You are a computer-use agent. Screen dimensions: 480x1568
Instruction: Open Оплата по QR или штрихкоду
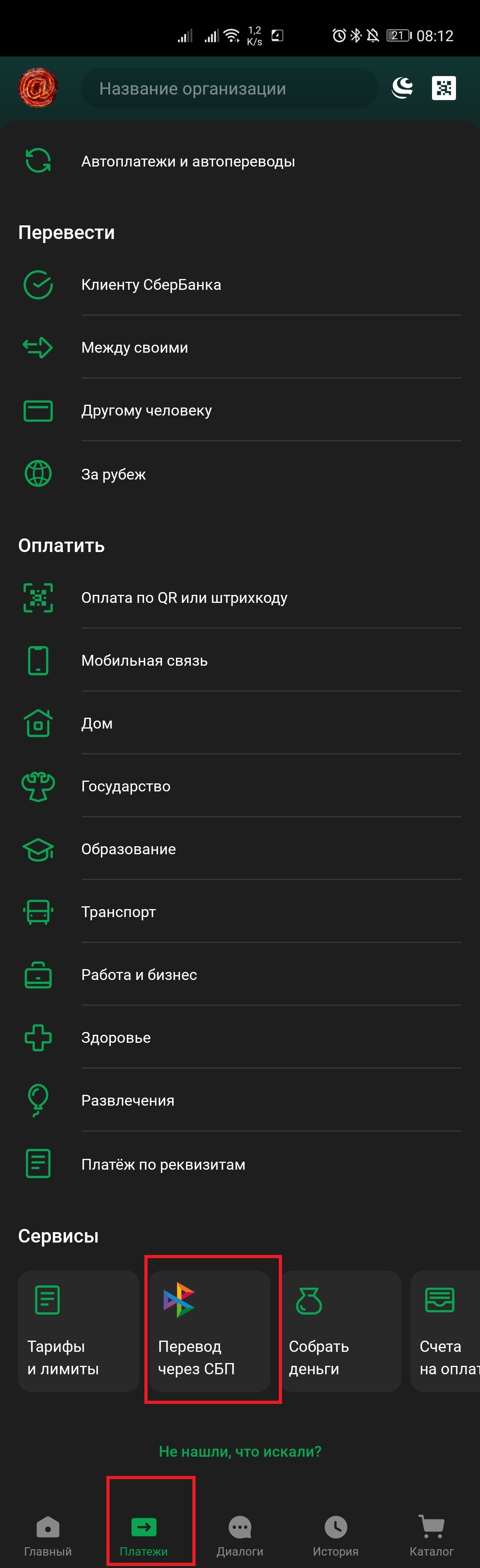(184, 598)
